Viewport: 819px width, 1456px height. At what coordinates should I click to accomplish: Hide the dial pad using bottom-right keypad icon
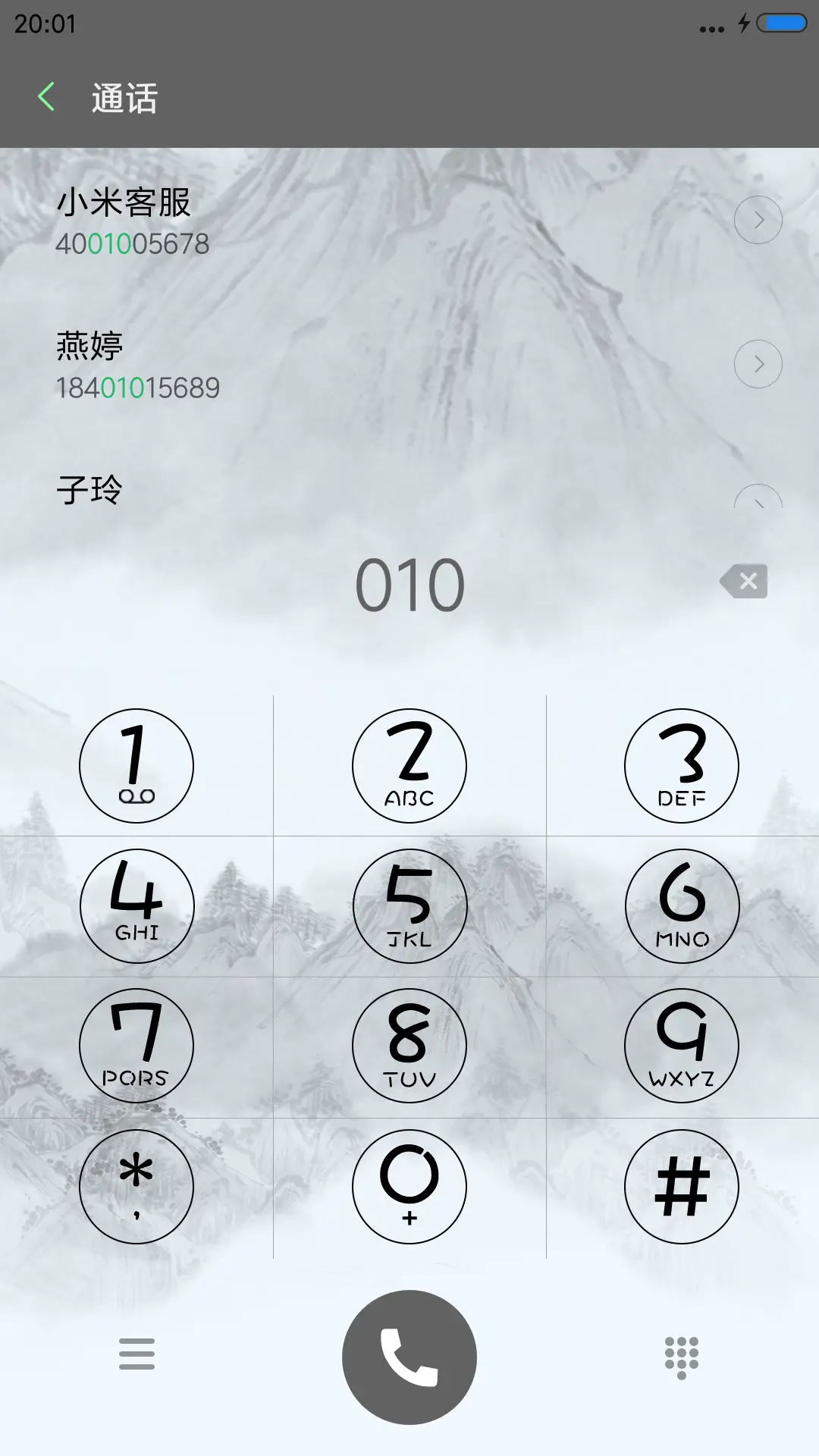coord(682,1357)
